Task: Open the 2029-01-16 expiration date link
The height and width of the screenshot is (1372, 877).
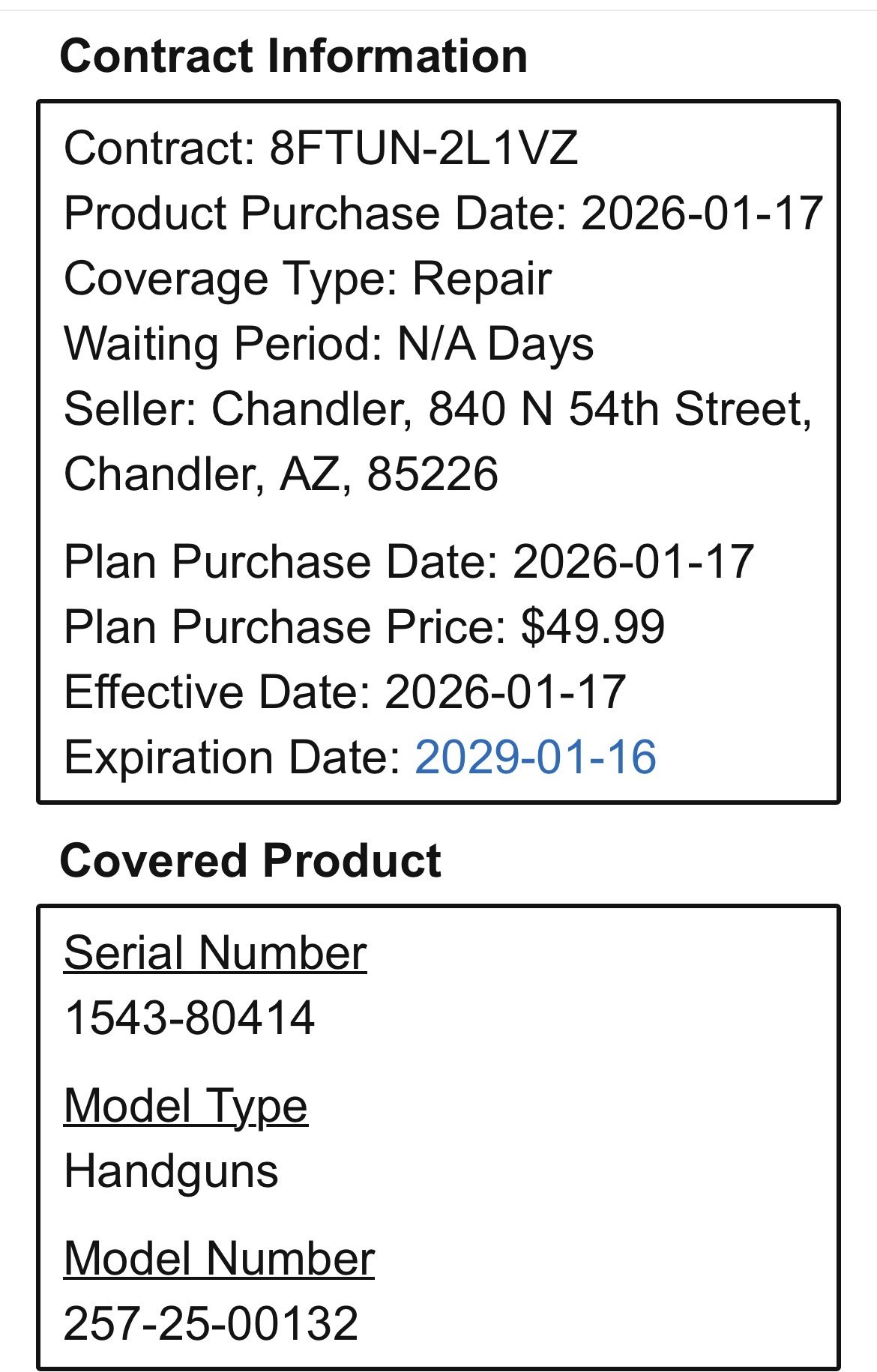Action: coord(535,757)
